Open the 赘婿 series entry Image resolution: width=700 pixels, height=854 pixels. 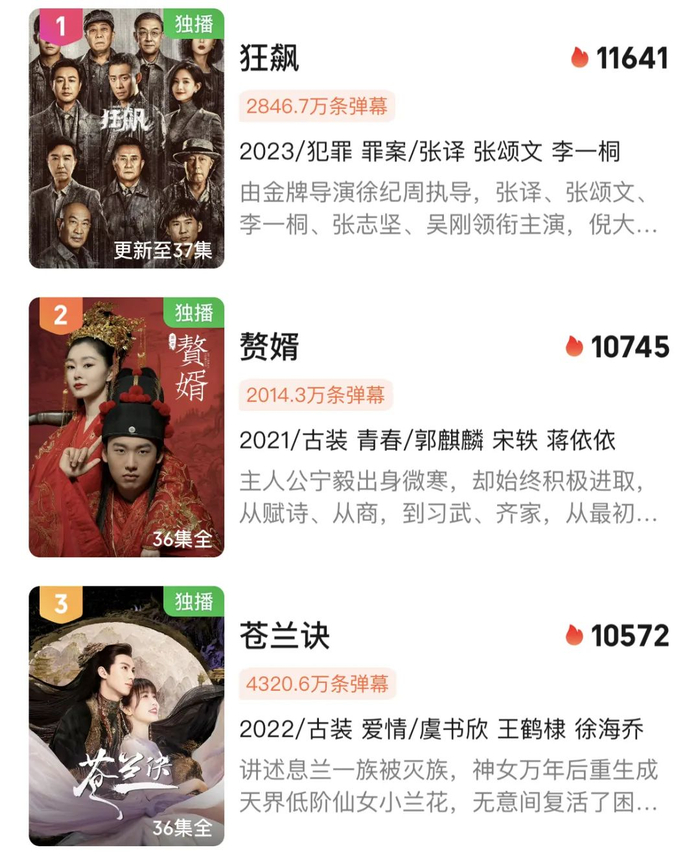[270, 347]
